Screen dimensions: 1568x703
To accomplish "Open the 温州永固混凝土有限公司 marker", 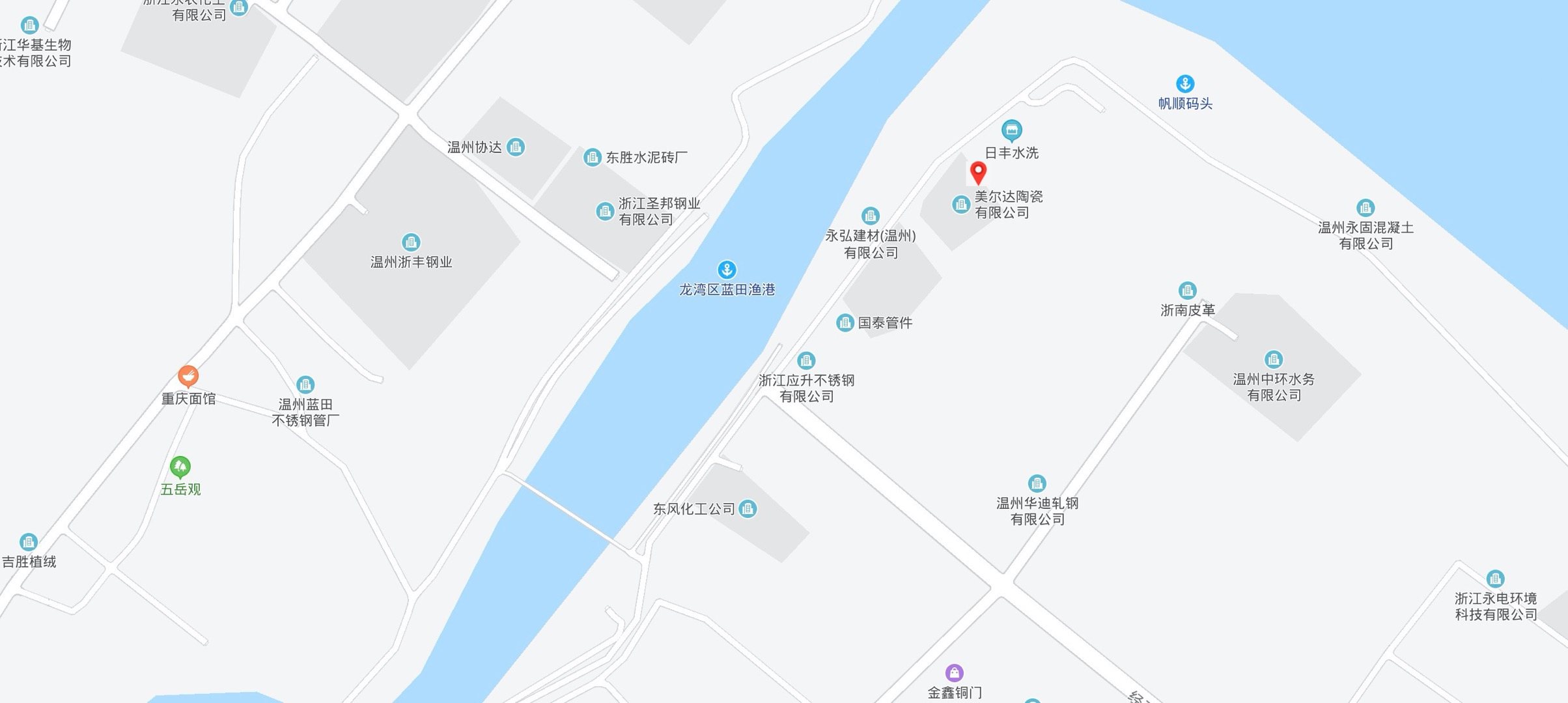I will click(x=1365, y=208).
